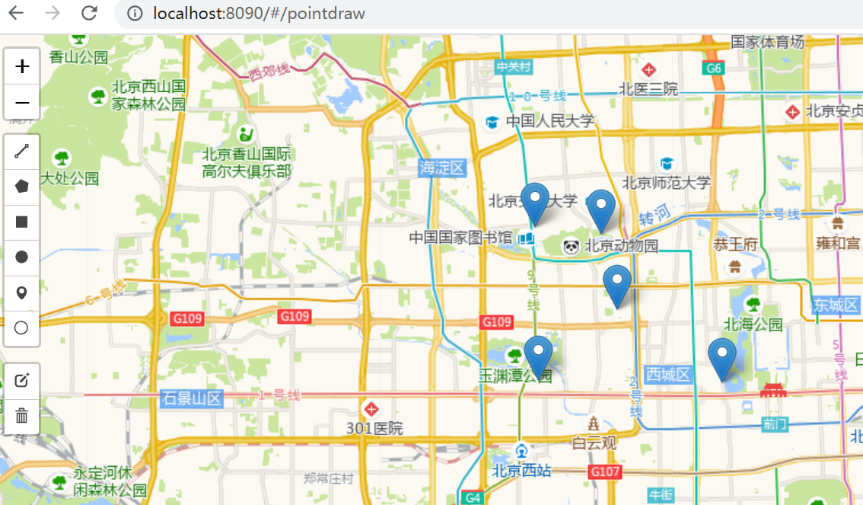Select the polygon draw tool
The height and width of the screenshot is (505, 863).
tap(22, 186)
